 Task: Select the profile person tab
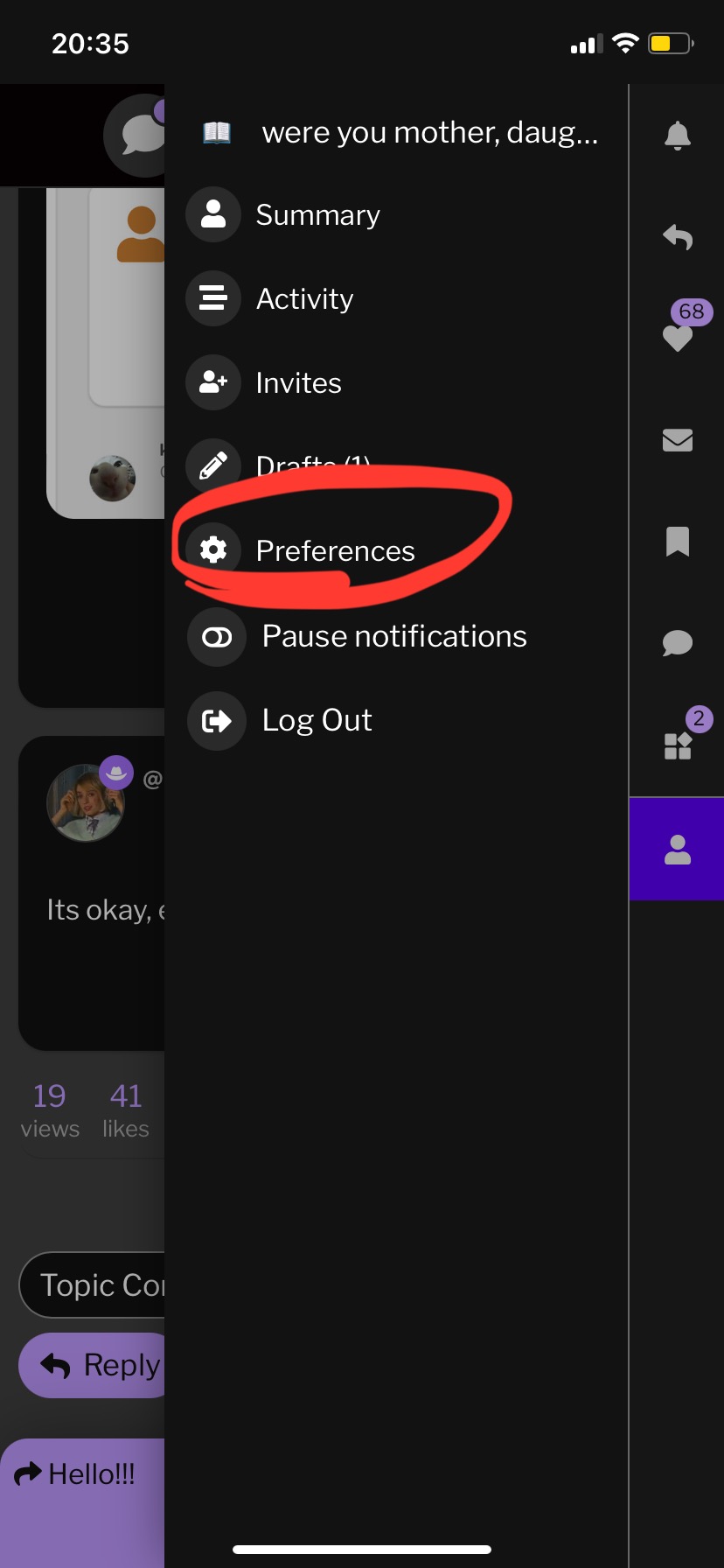[678, 849]
